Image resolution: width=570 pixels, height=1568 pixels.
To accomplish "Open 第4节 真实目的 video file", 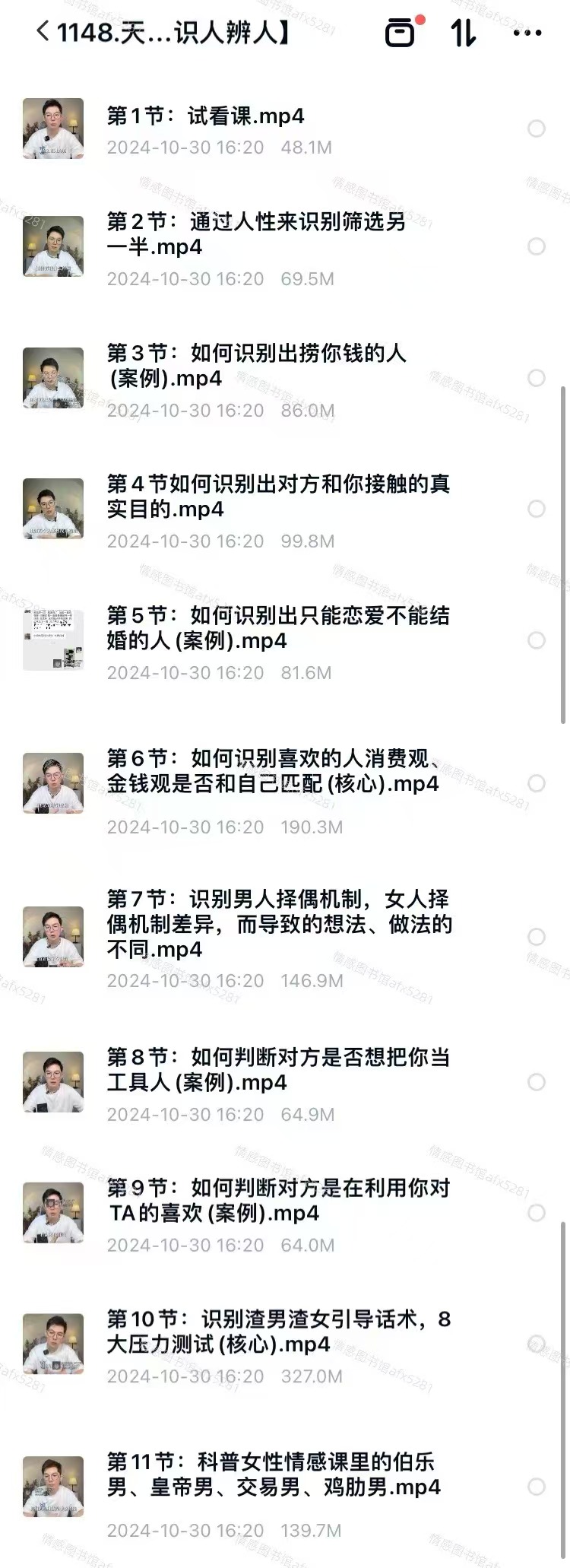I will (277, 497).
